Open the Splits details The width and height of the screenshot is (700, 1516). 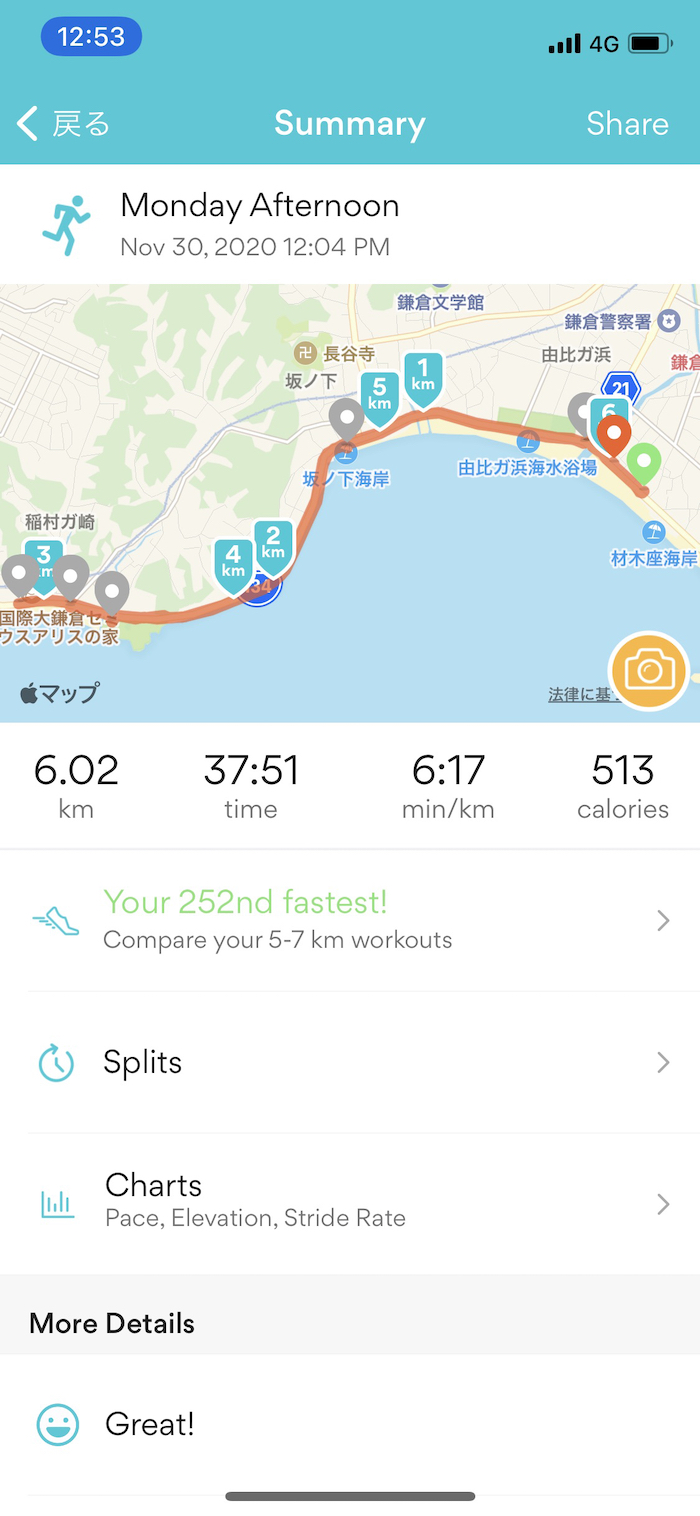pos(348,1062)
